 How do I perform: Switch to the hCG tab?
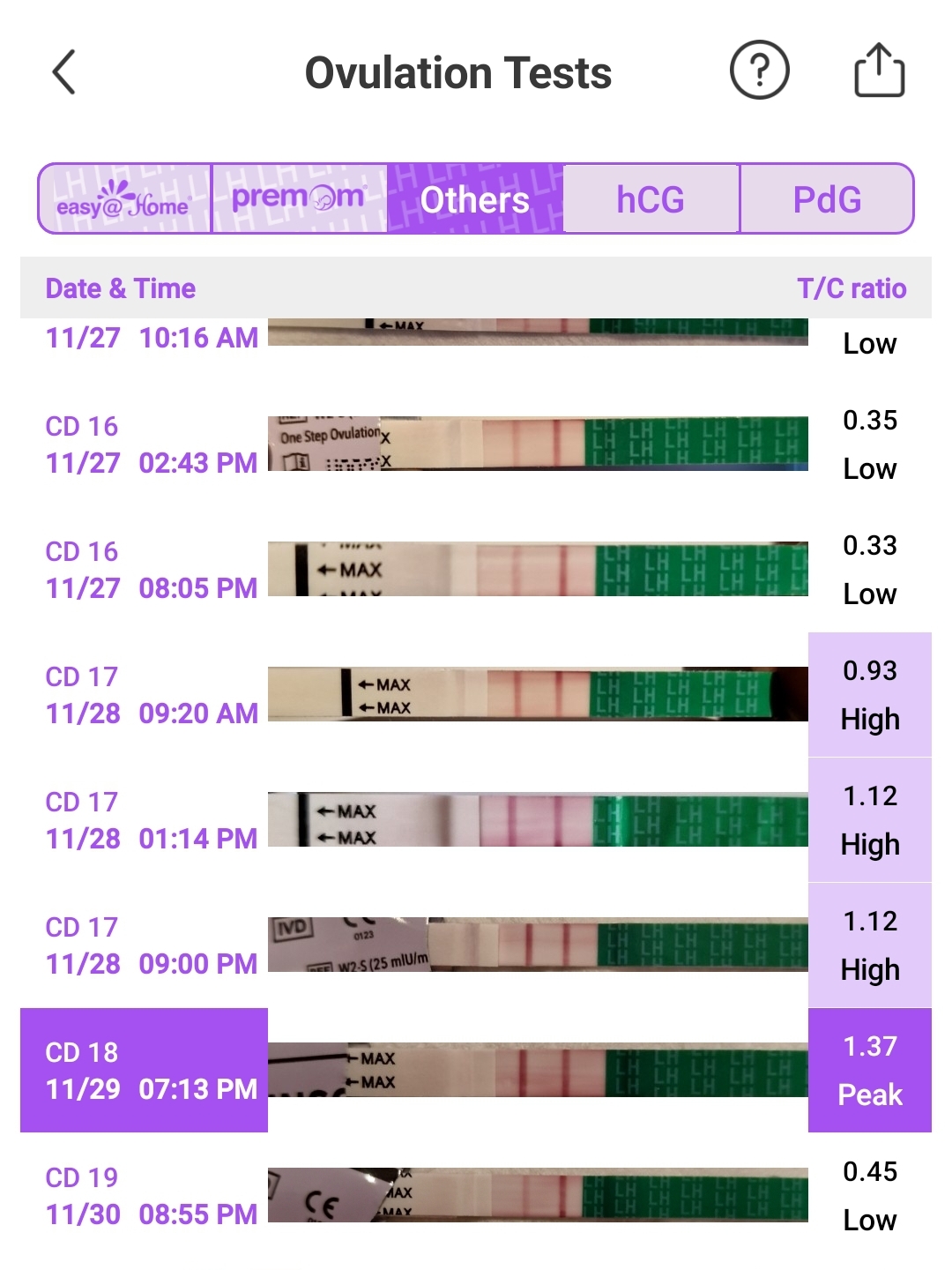[x=651, y=199]
